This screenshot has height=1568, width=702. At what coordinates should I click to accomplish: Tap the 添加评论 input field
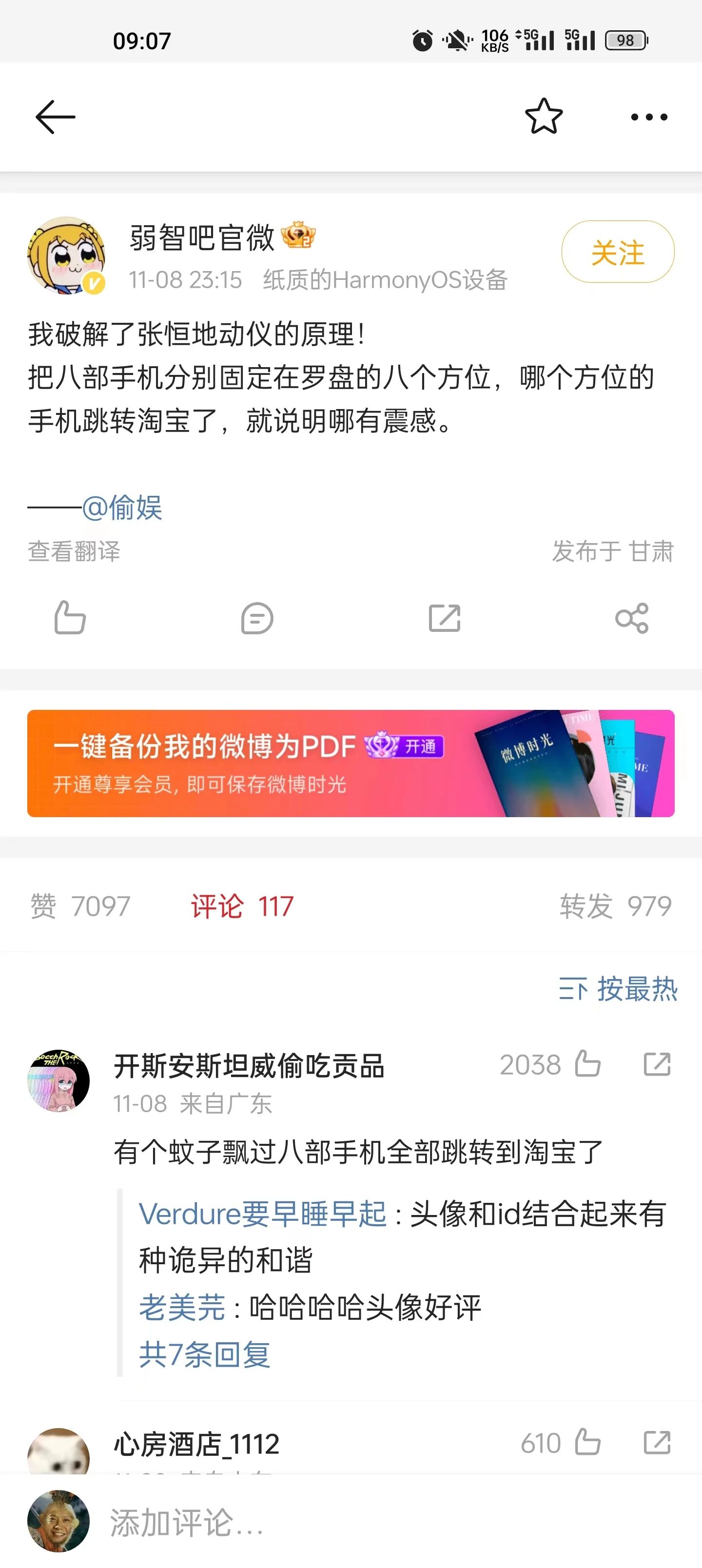click(365, 1522)
